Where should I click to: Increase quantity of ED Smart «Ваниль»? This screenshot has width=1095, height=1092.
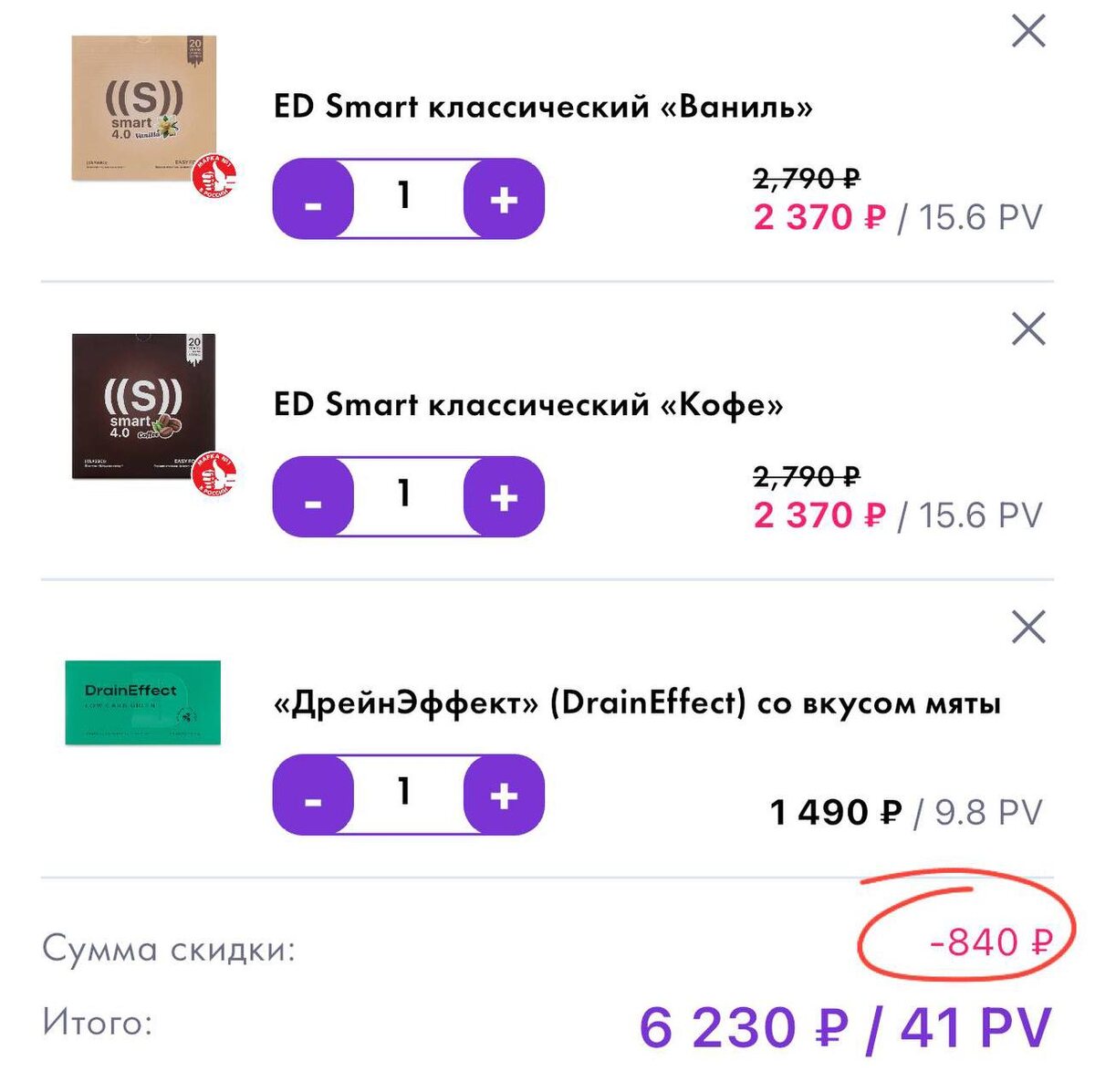(504, 199)
